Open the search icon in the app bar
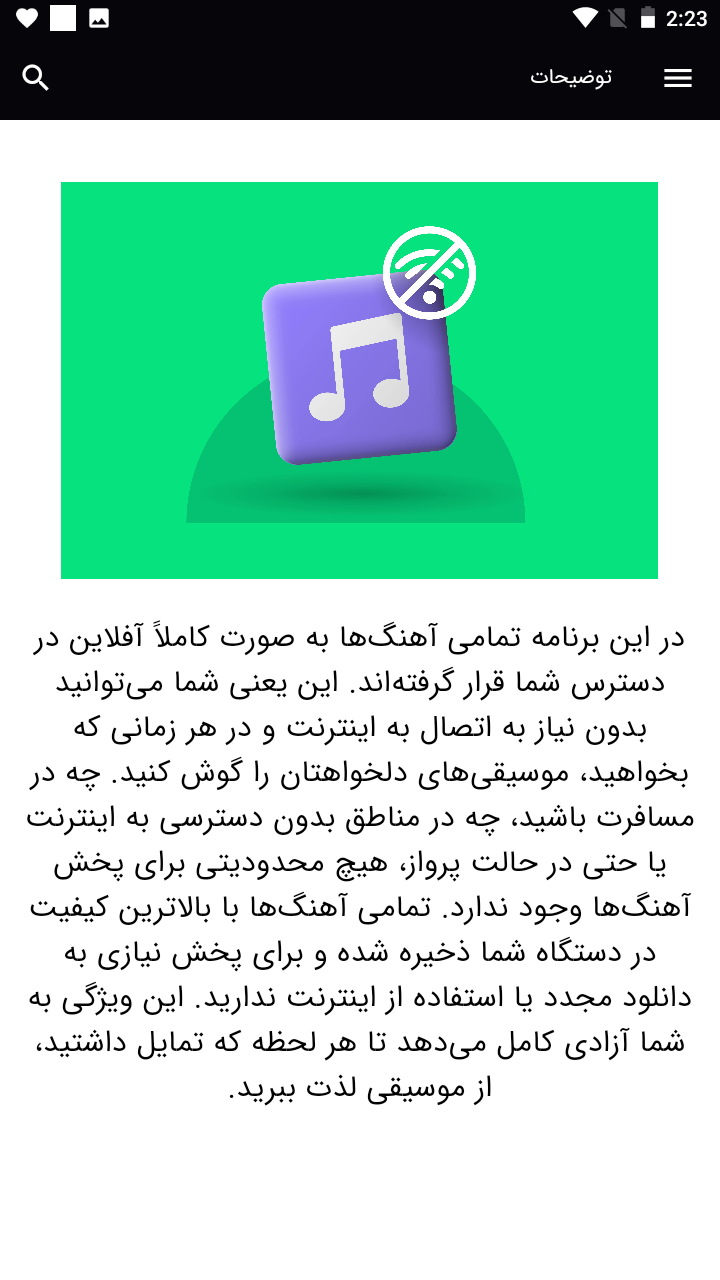The height and width of the screenshot is (1280, 720). coord(36,78)
